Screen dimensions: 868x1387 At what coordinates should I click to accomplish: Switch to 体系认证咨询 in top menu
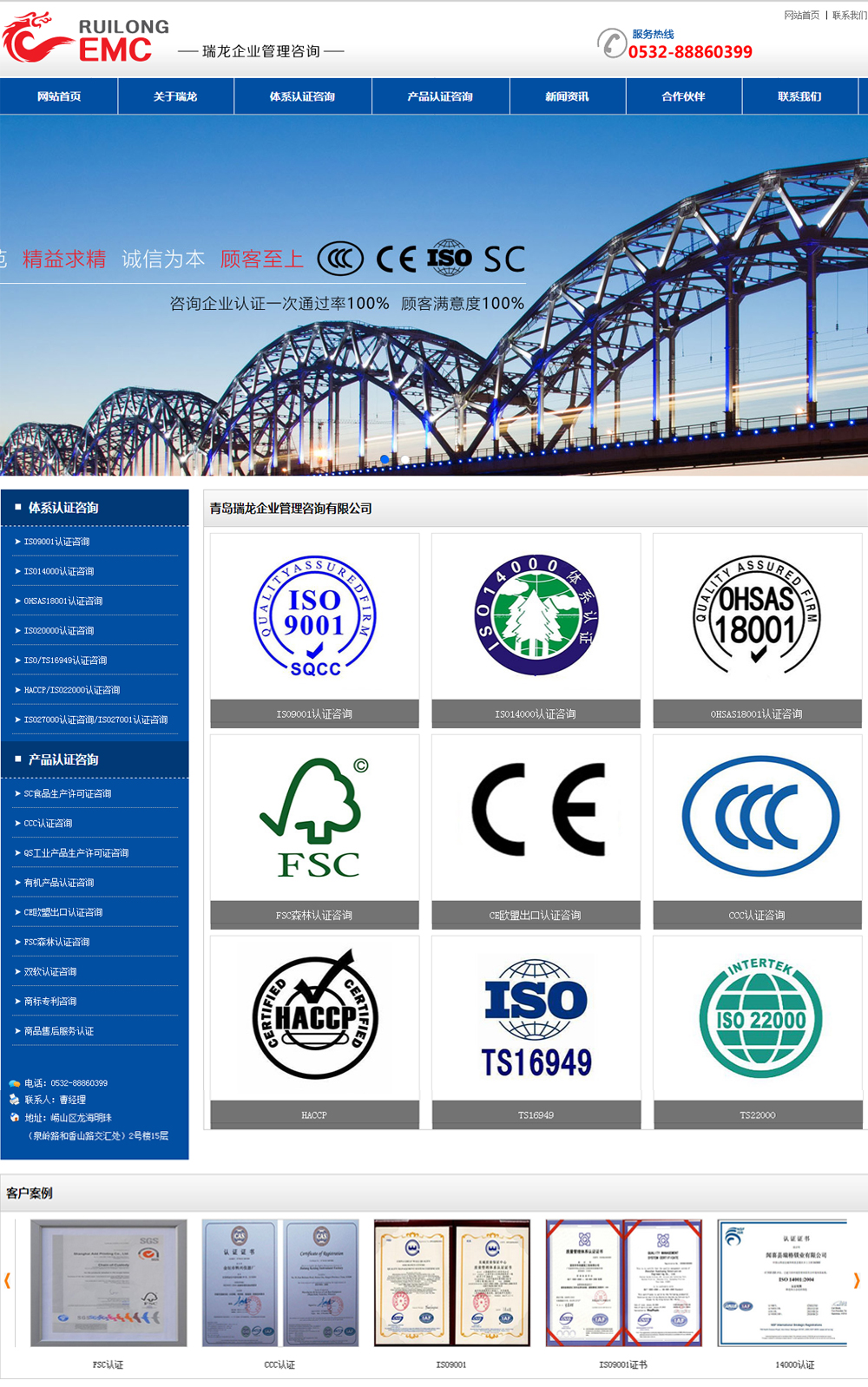click(302, 96)
